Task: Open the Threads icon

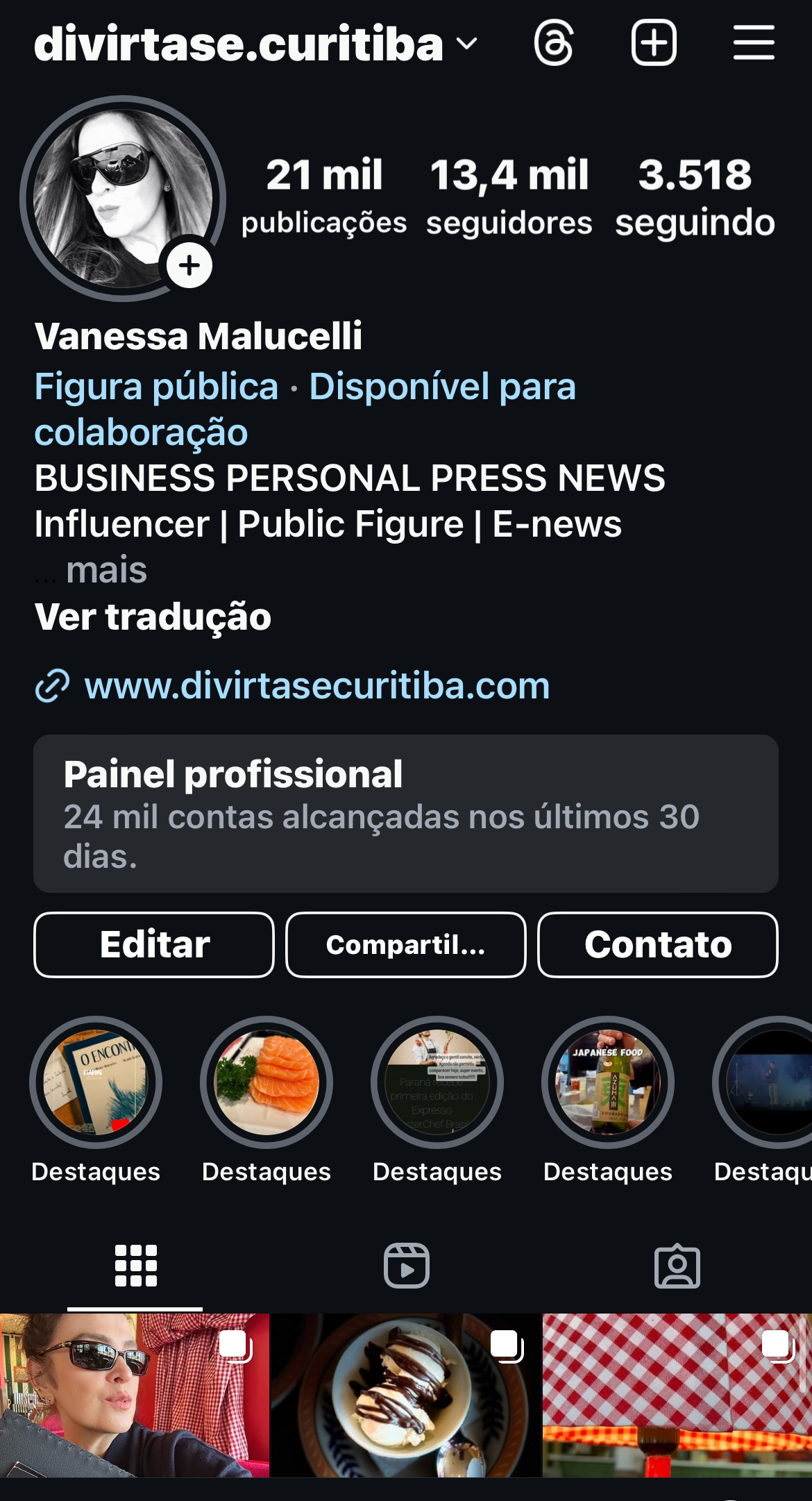Action: [554, 43]
